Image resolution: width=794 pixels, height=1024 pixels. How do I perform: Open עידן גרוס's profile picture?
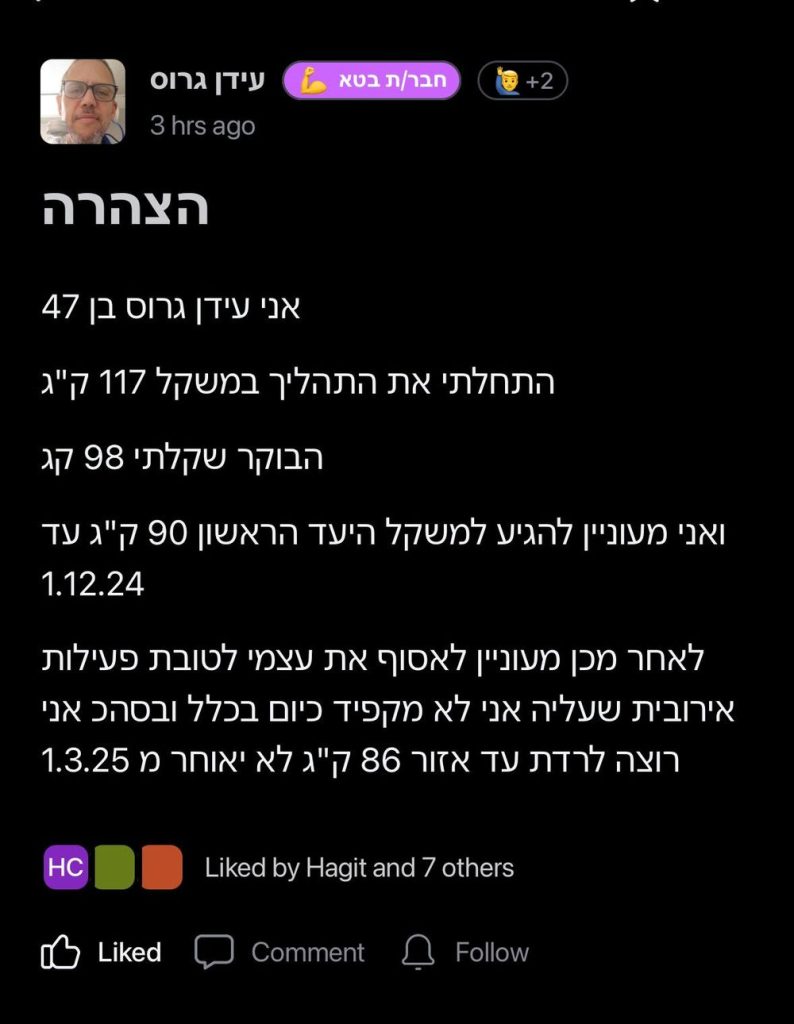(x=83, y=101)
